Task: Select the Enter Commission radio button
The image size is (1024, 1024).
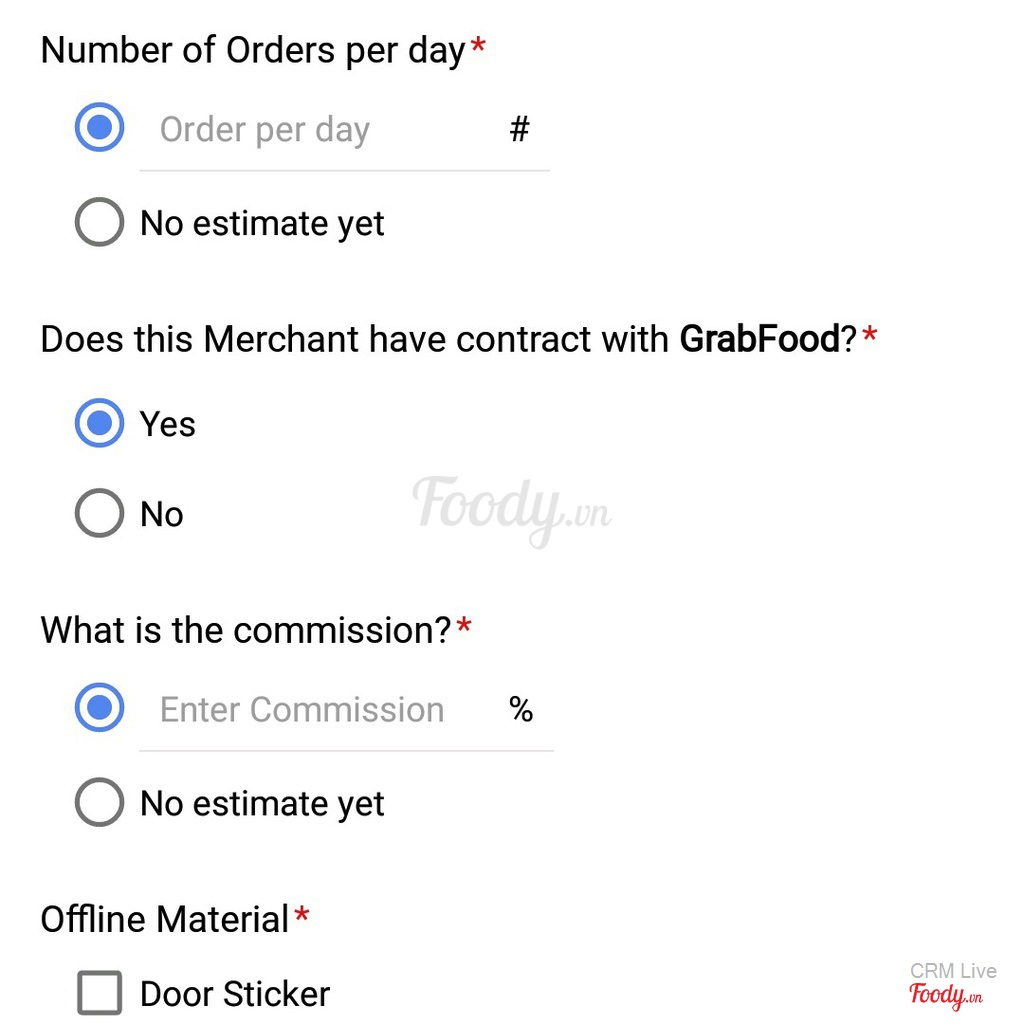Action: (99, 707)
